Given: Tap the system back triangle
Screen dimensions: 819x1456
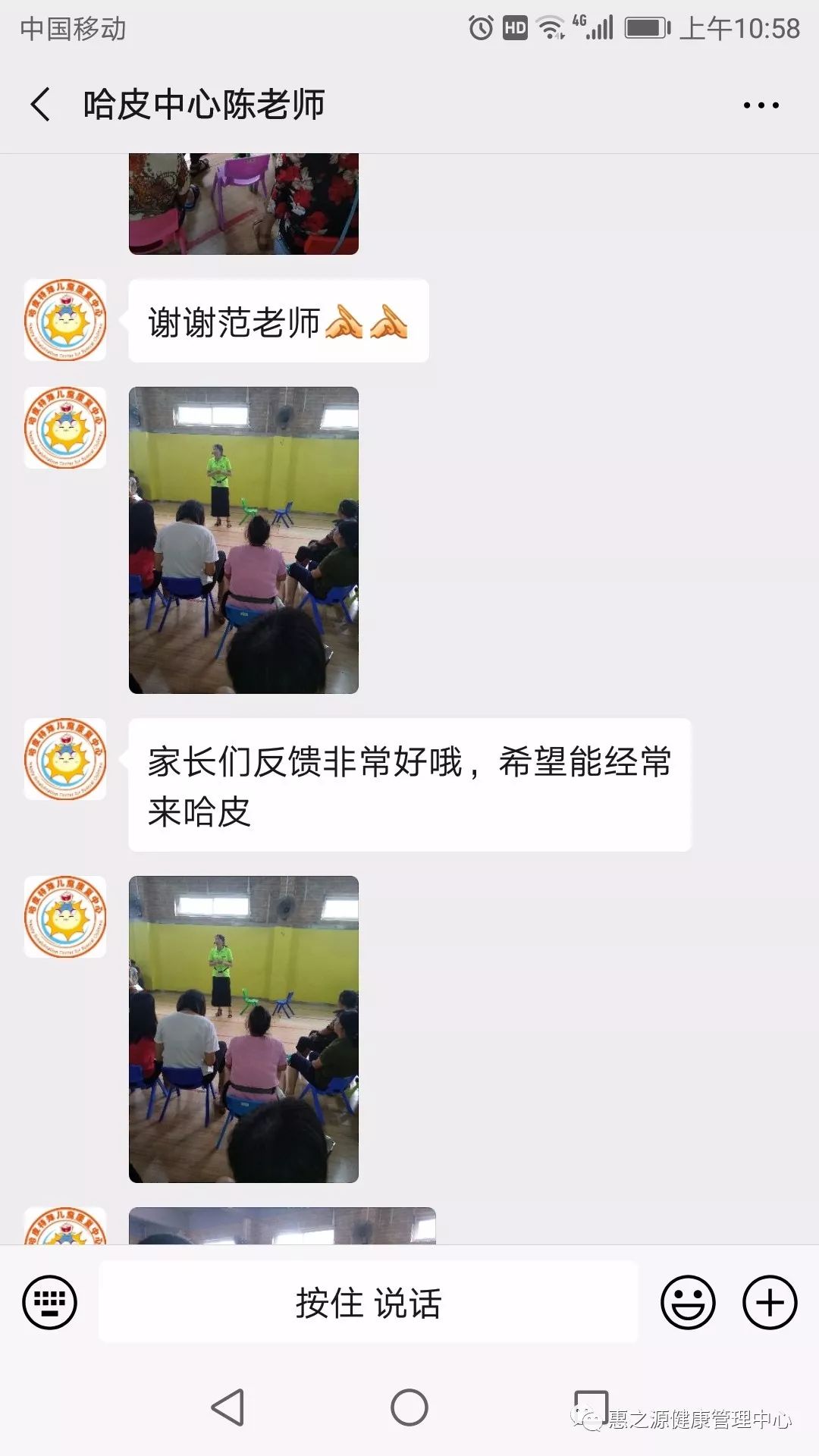Looking at the screenshot, I should point(227,1407).
